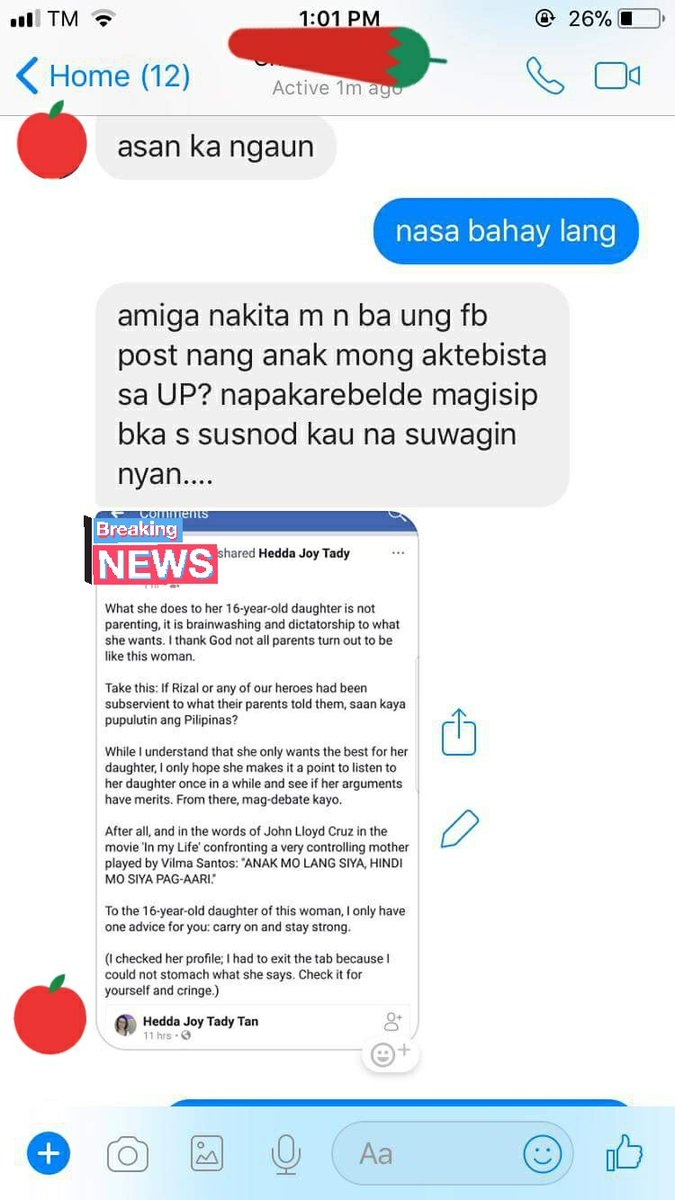Image resolution: width=675 pixels, height=1200 pixels.
Task: Open the camera to take a photo
Action: tap(128, 1156)
